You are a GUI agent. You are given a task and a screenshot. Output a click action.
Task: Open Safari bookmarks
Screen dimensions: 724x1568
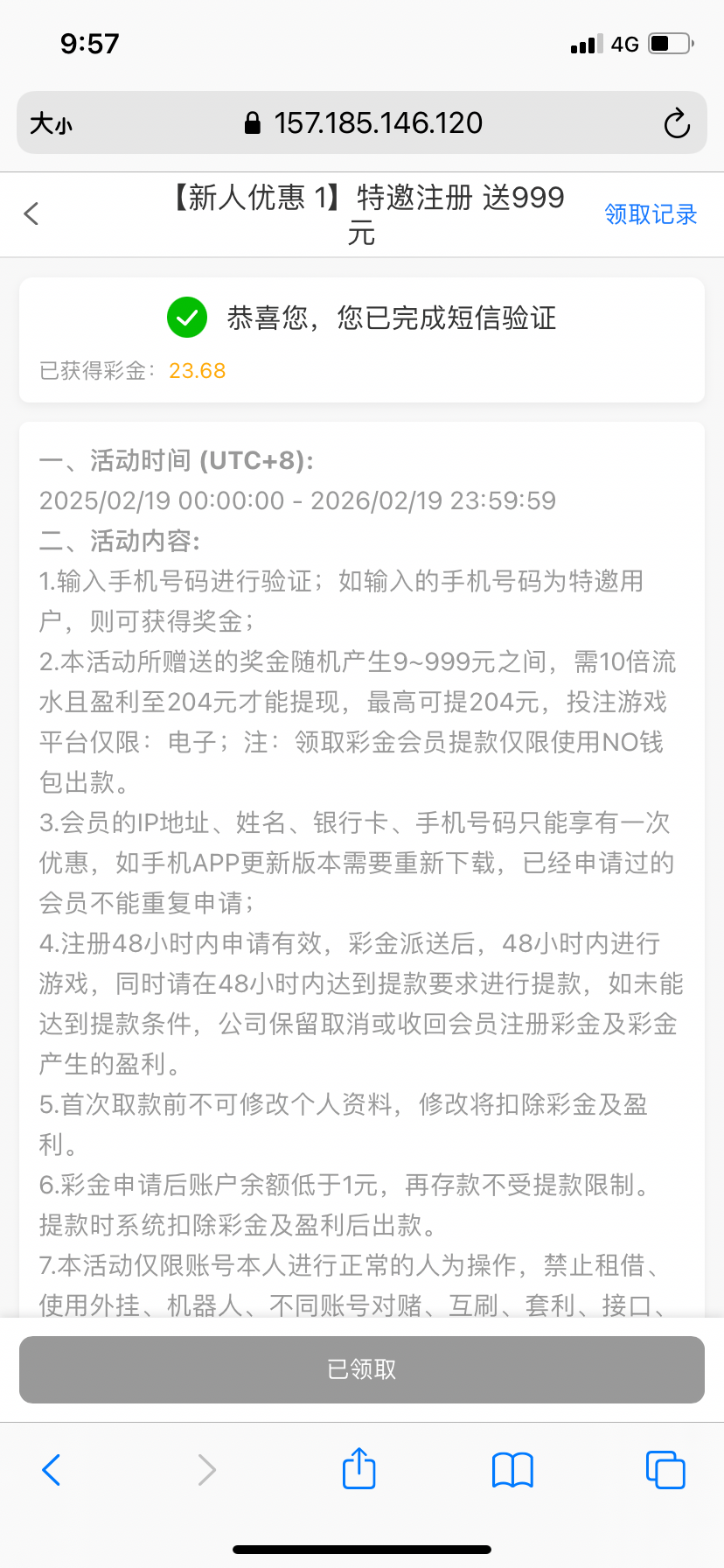coord(512,1469)
